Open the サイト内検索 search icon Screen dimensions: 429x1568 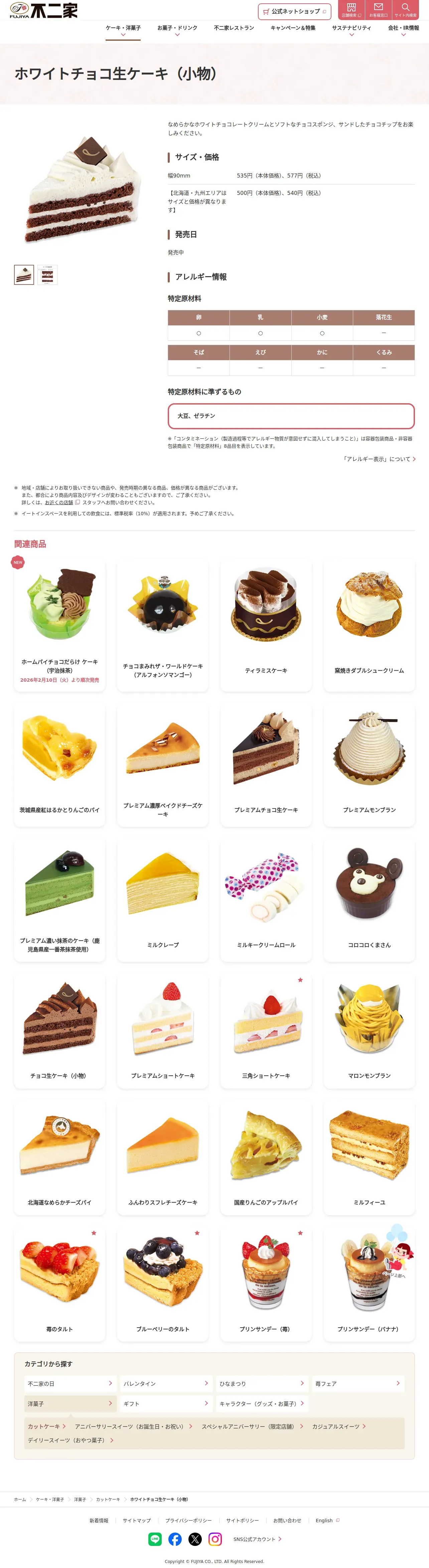click(x=405, y=10)
